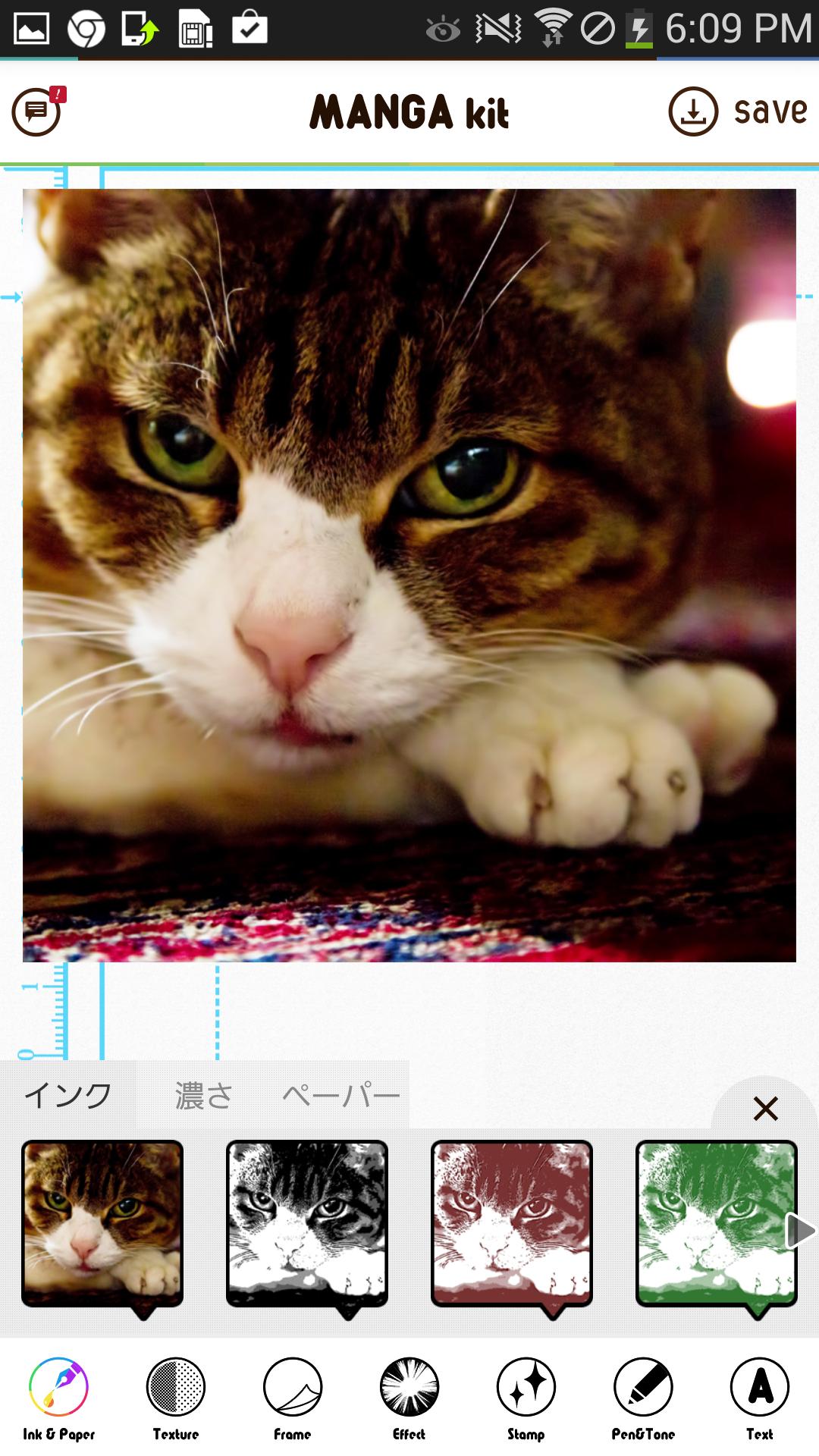Open the Pen&Tone tool
The width and height of the screenshot is (819, 1456).
click(643, 1399)
